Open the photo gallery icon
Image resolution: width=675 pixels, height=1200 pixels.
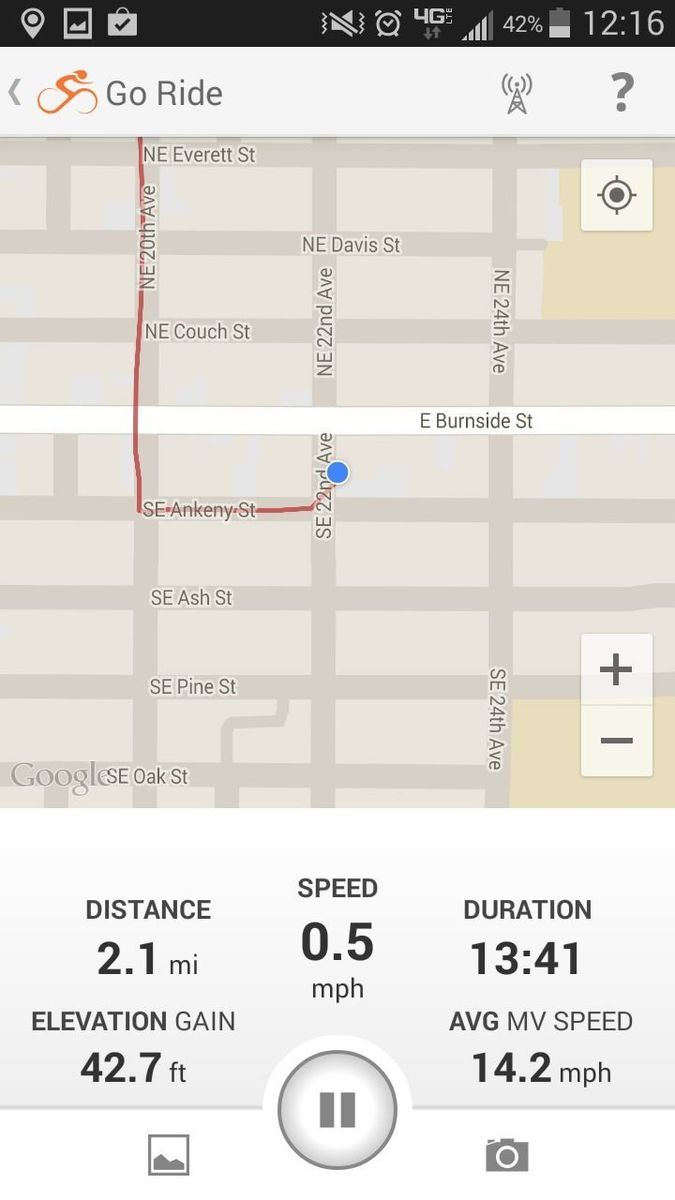tap(168, 1155)
